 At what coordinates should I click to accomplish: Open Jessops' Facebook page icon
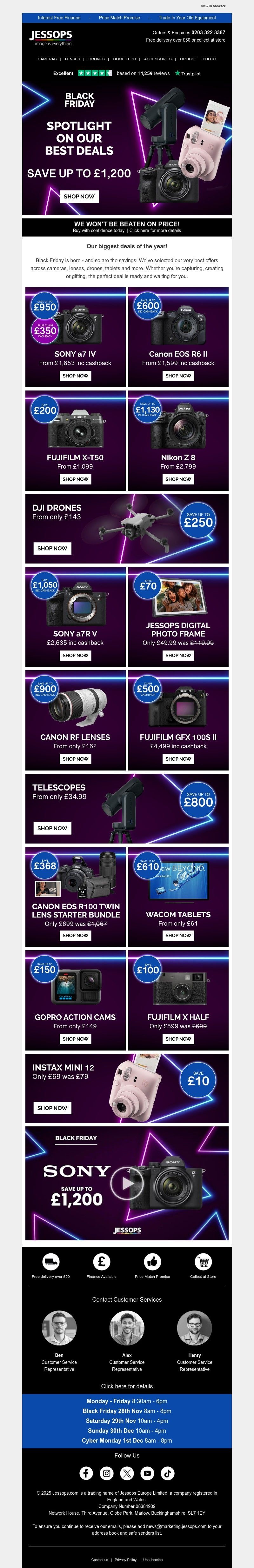[86, 1474]
